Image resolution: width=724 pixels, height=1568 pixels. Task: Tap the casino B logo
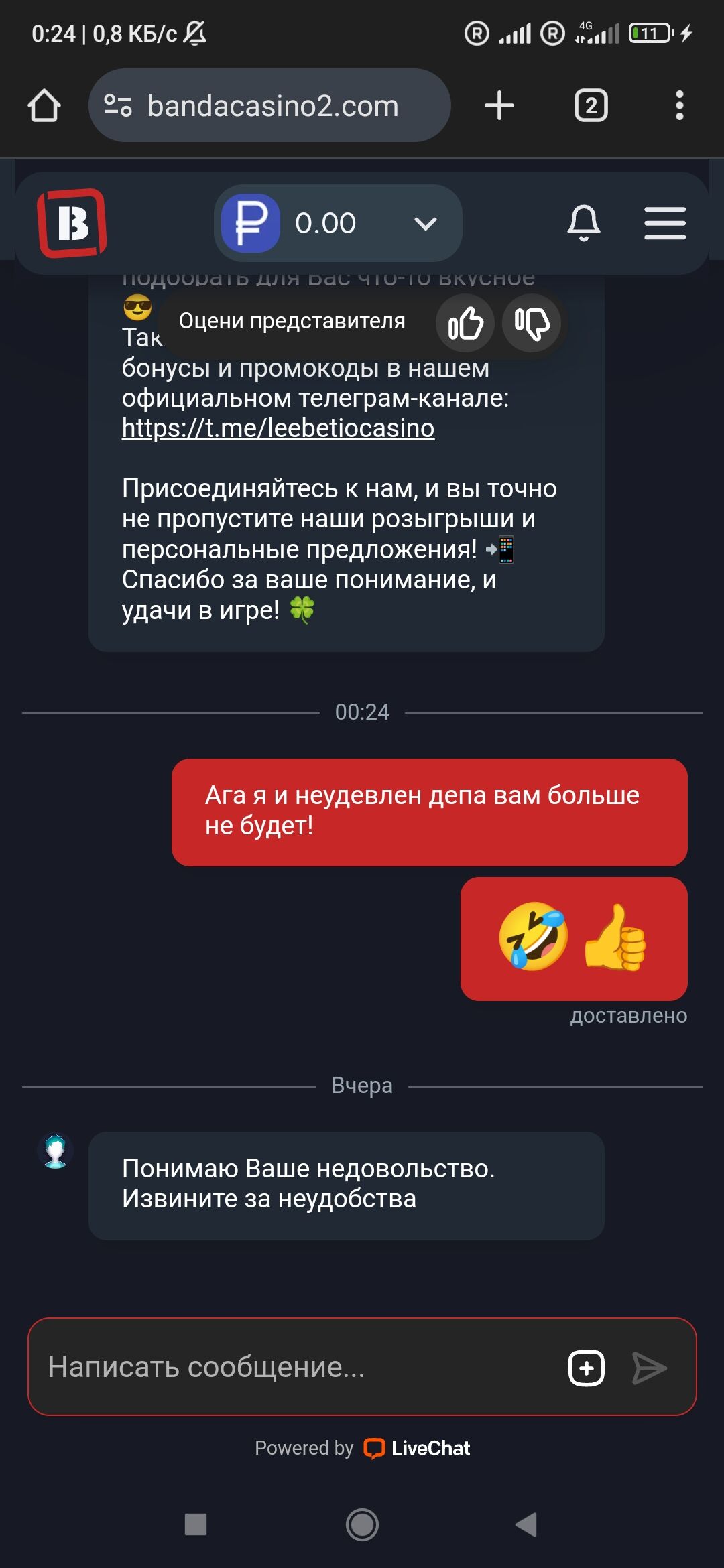(72, 223)
